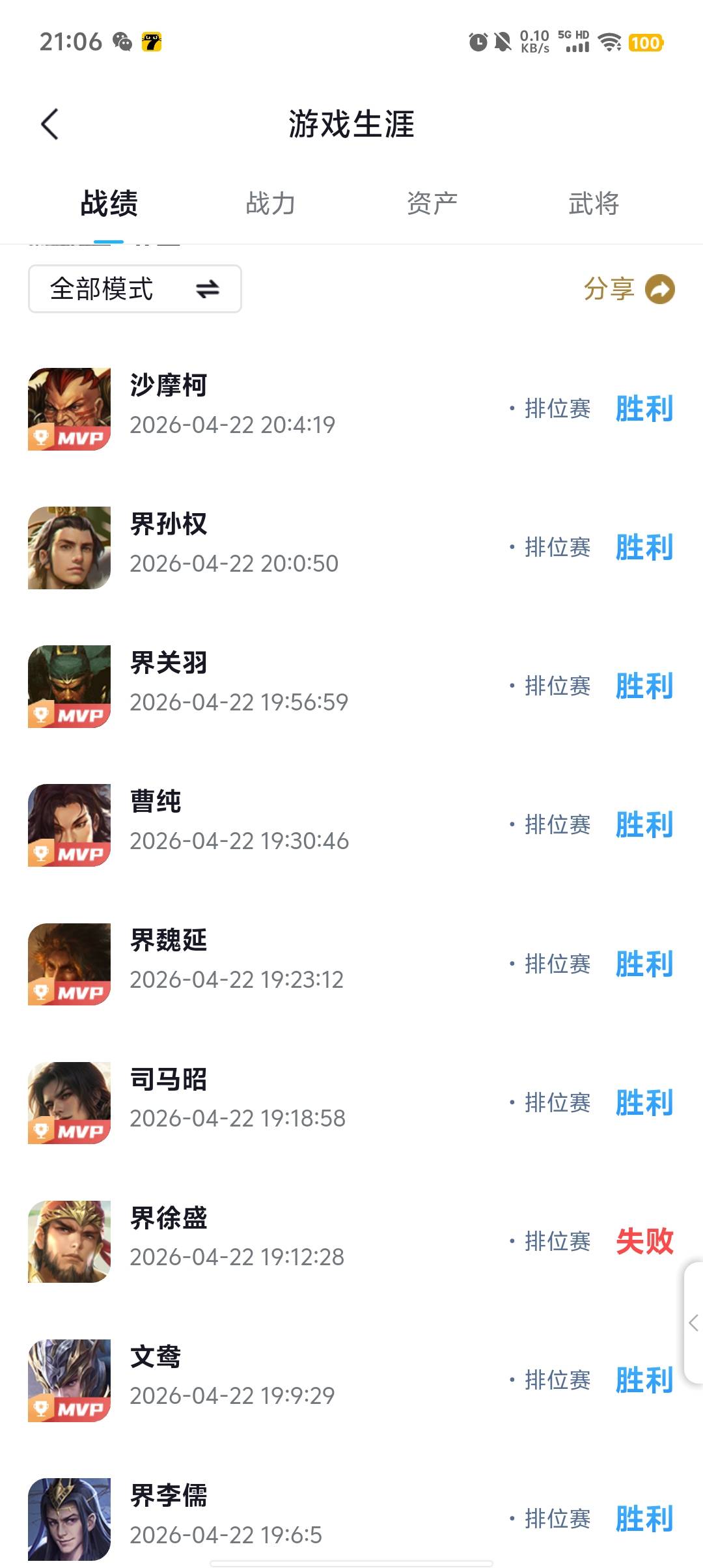Switch to the 资产 tab

pyautogui.click(x=432, y=204)
